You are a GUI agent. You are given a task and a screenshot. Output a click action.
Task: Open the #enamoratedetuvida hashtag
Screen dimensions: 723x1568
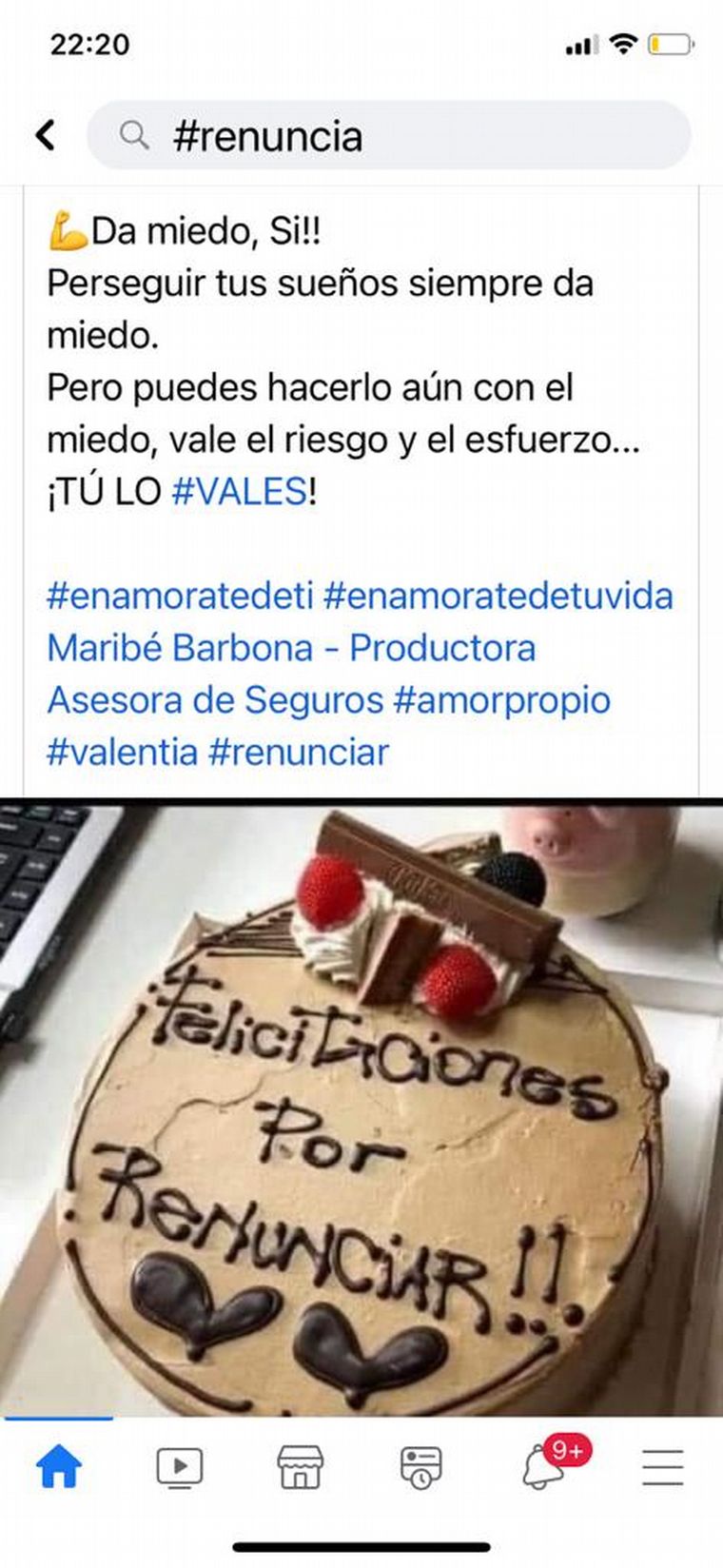[498, 596]
